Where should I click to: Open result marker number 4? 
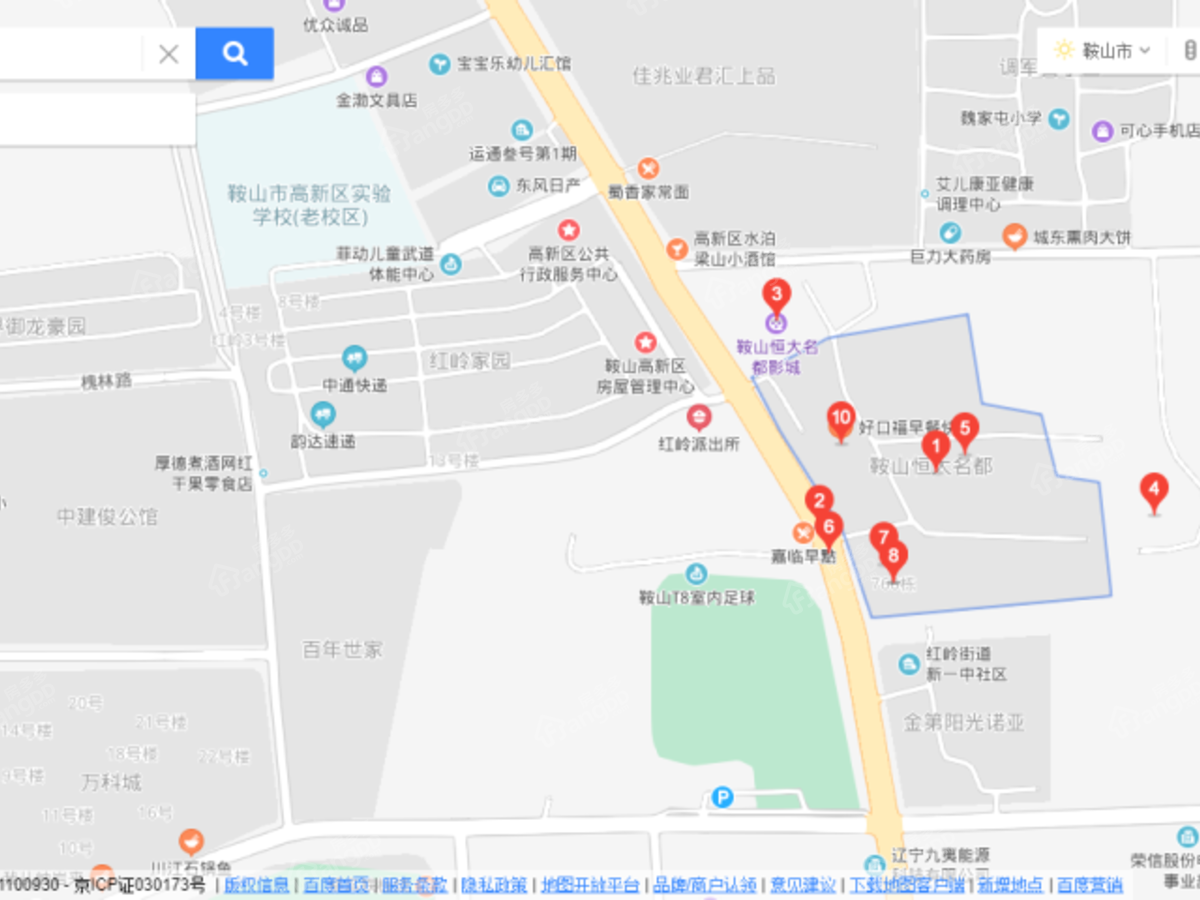pos(1154,490)
